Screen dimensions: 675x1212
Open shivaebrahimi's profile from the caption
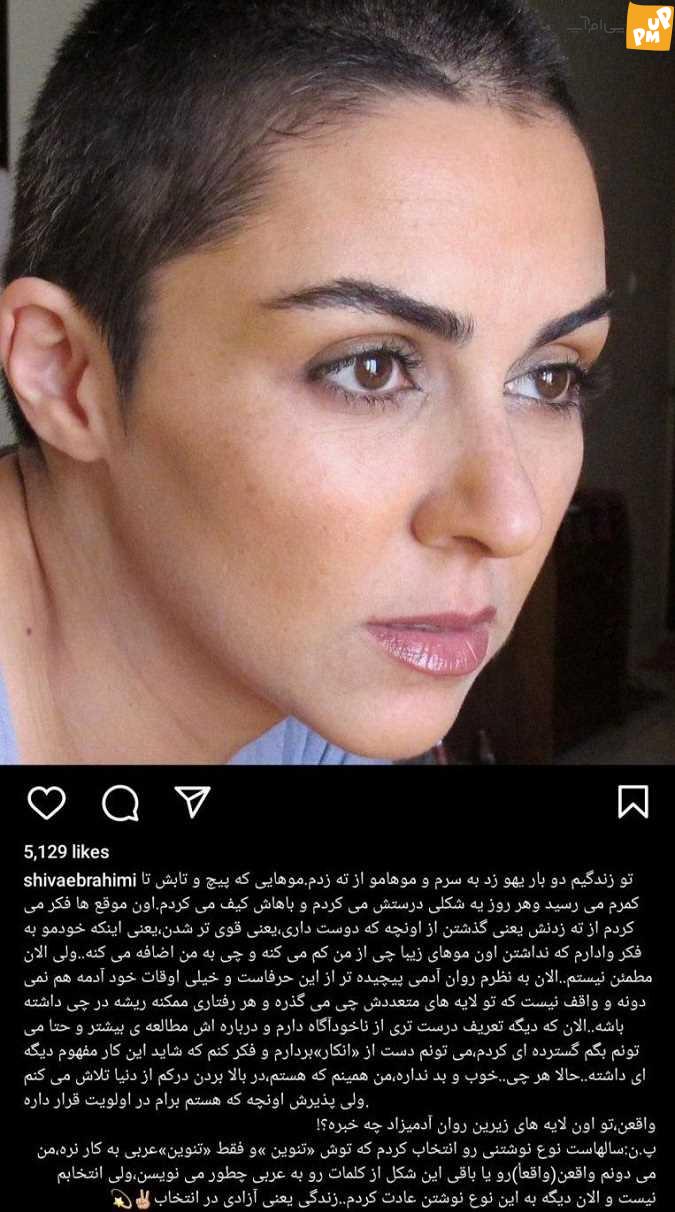[80, 878]
